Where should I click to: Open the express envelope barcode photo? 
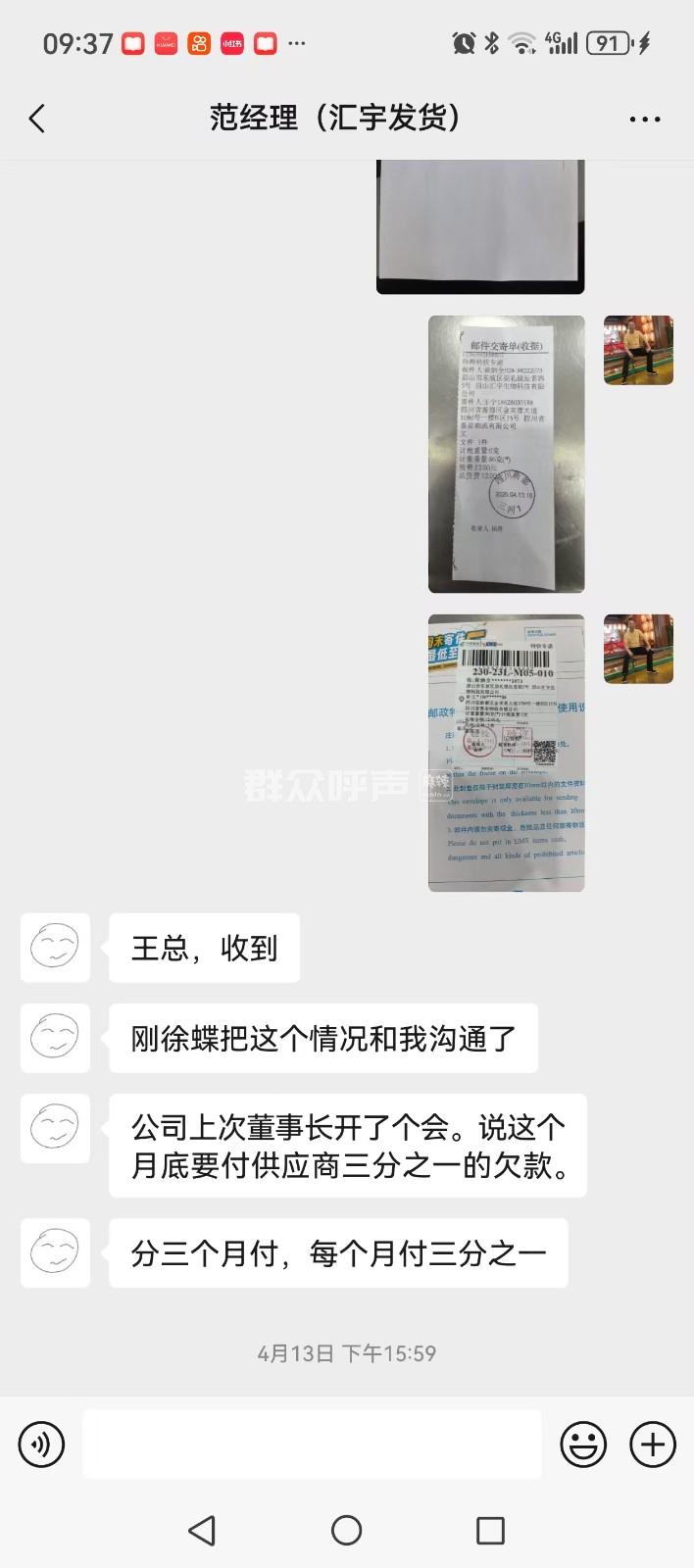pyautogui.click(x=506, y=753)
